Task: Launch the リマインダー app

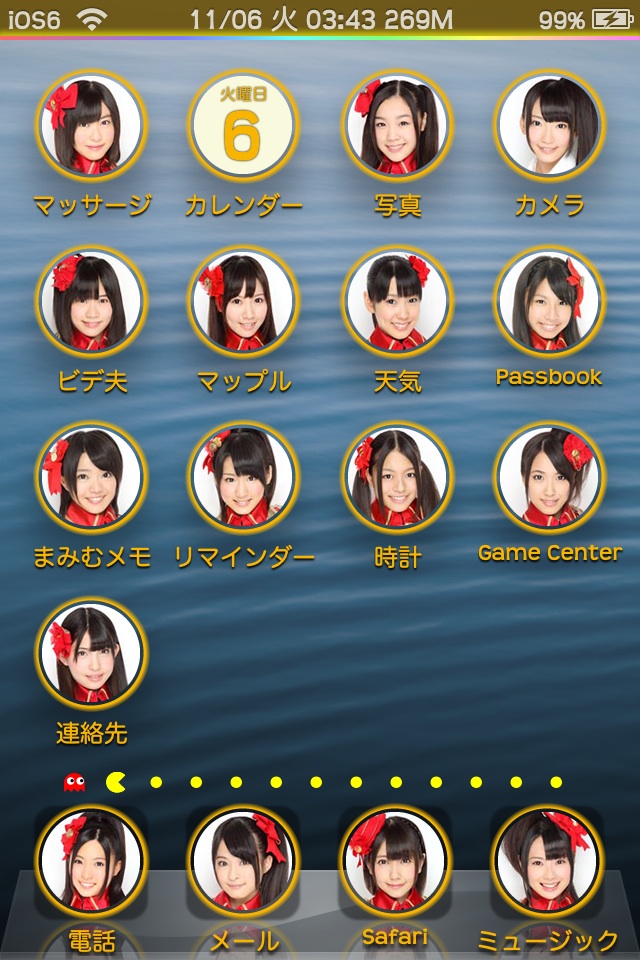Action: [x=243, y=478]
